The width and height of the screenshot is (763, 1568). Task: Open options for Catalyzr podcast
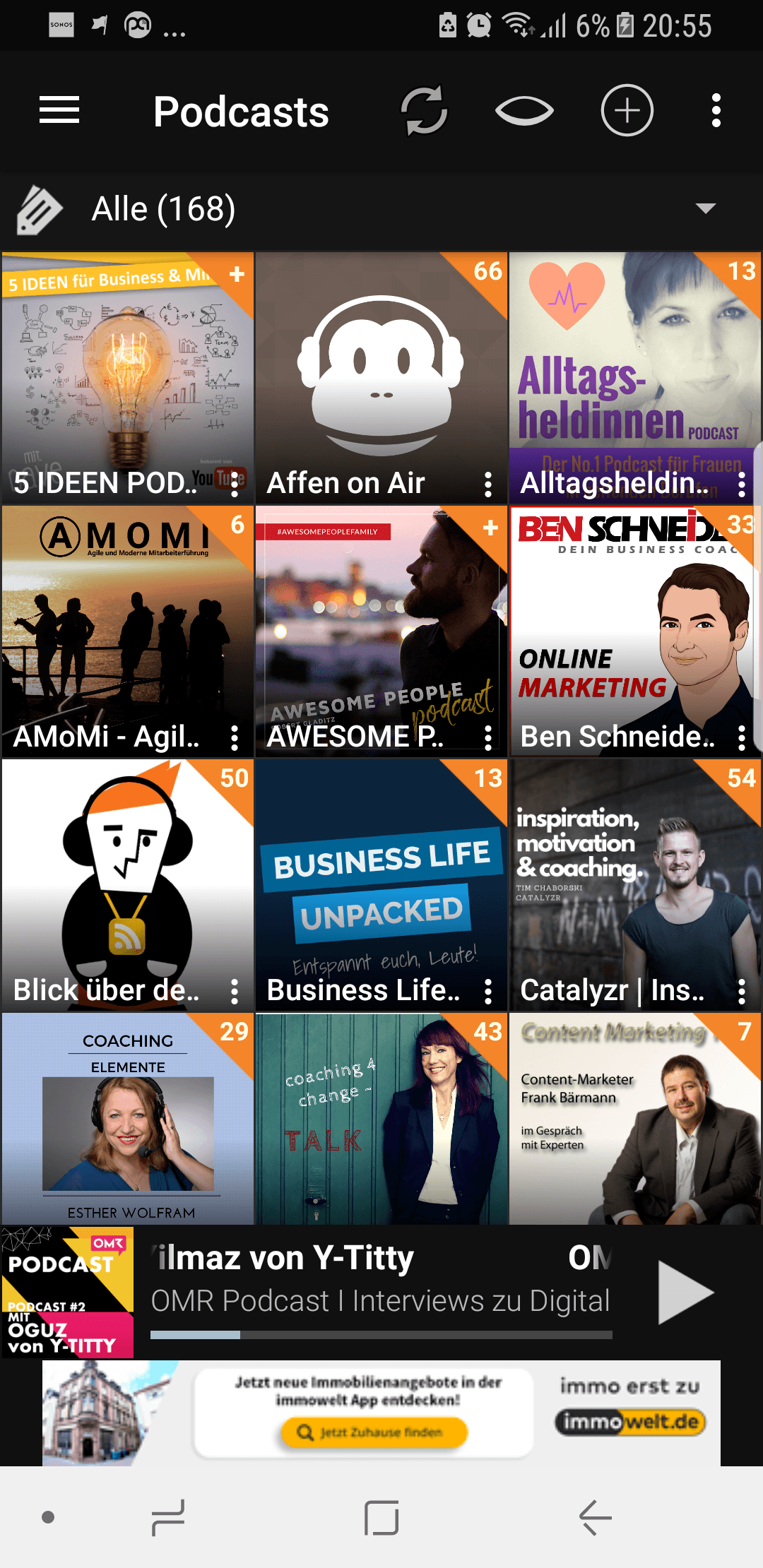(x=742, y=992)
